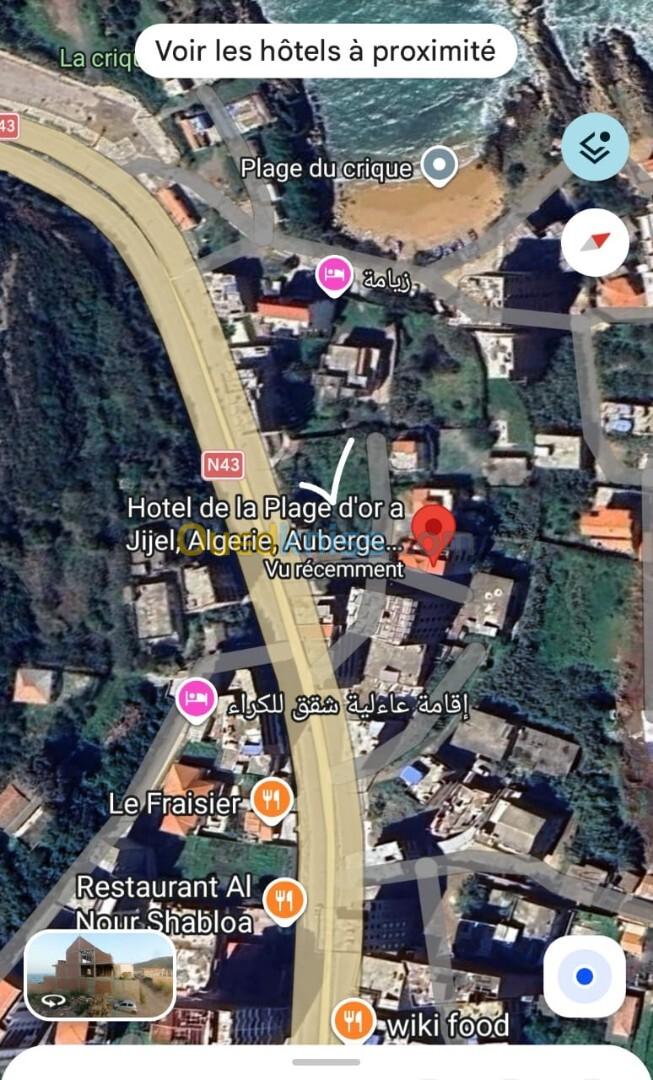Screen dimensions: 653x1080
Task: Open the زيامة lodging pin
Action: point(334,277)
